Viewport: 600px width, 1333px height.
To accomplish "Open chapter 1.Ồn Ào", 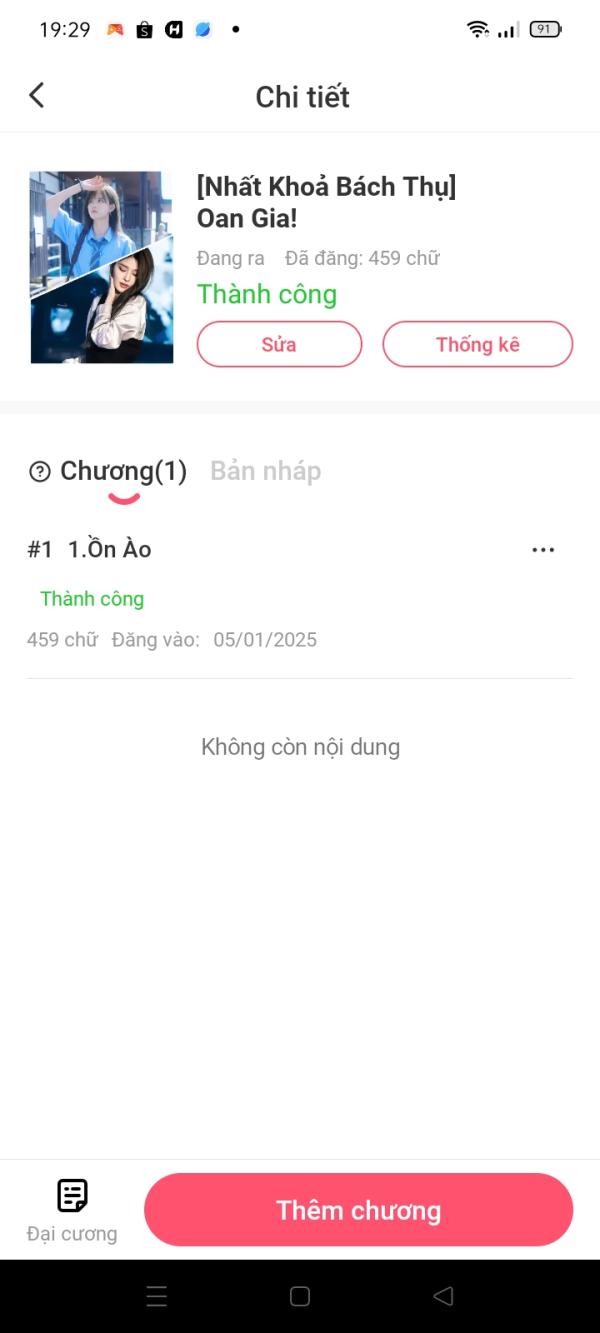I will click(x=110, y=549).
